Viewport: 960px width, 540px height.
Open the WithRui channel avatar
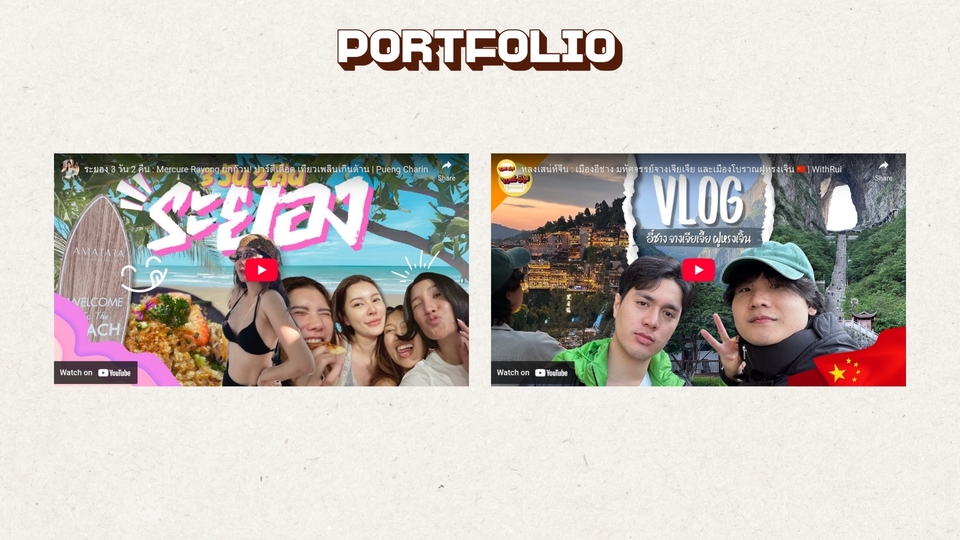(x=507, y=170)
